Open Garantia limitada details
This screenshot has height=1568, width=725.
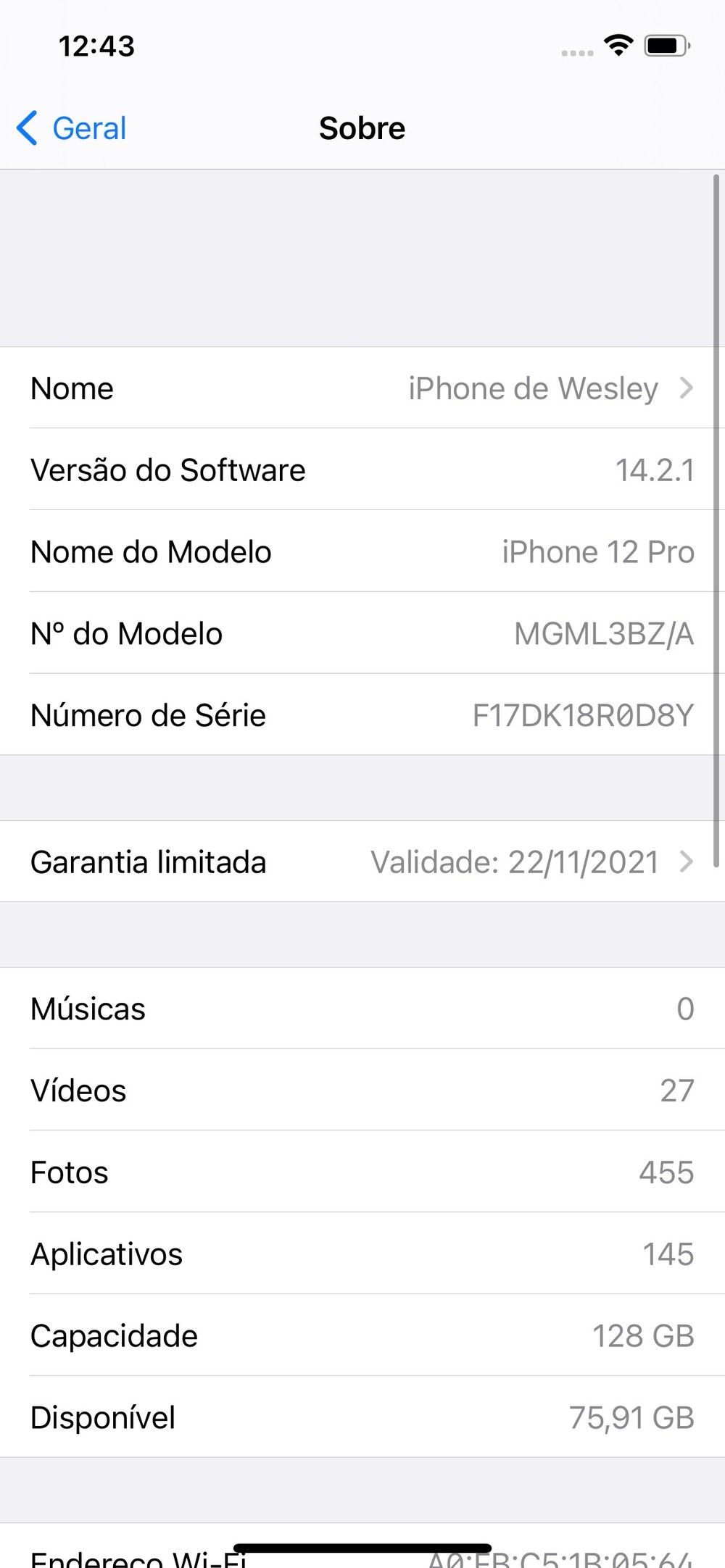362,862
